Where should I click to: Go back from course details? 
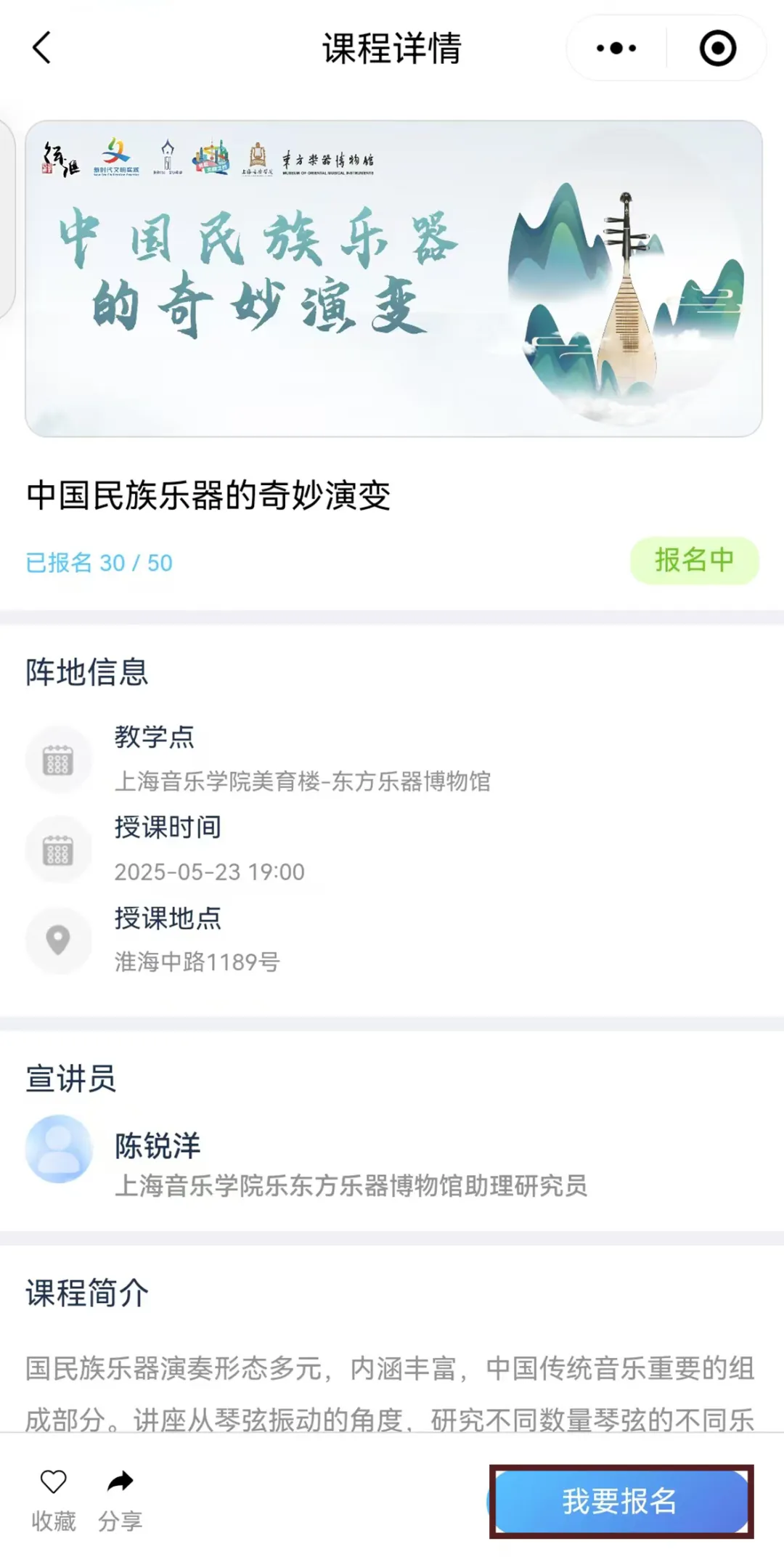(42, 48)
